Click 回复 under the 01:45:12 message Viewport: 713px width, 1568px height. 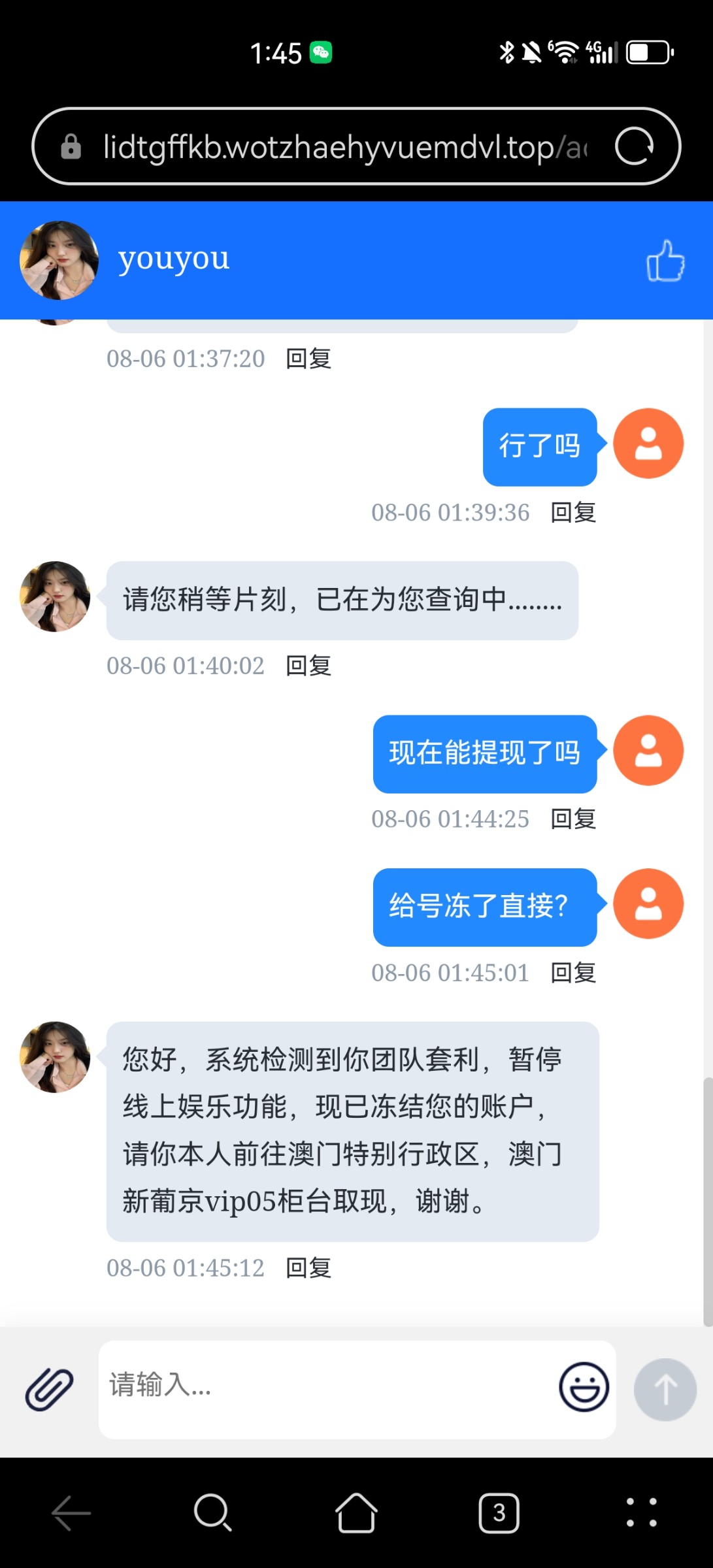[308, 1267]
